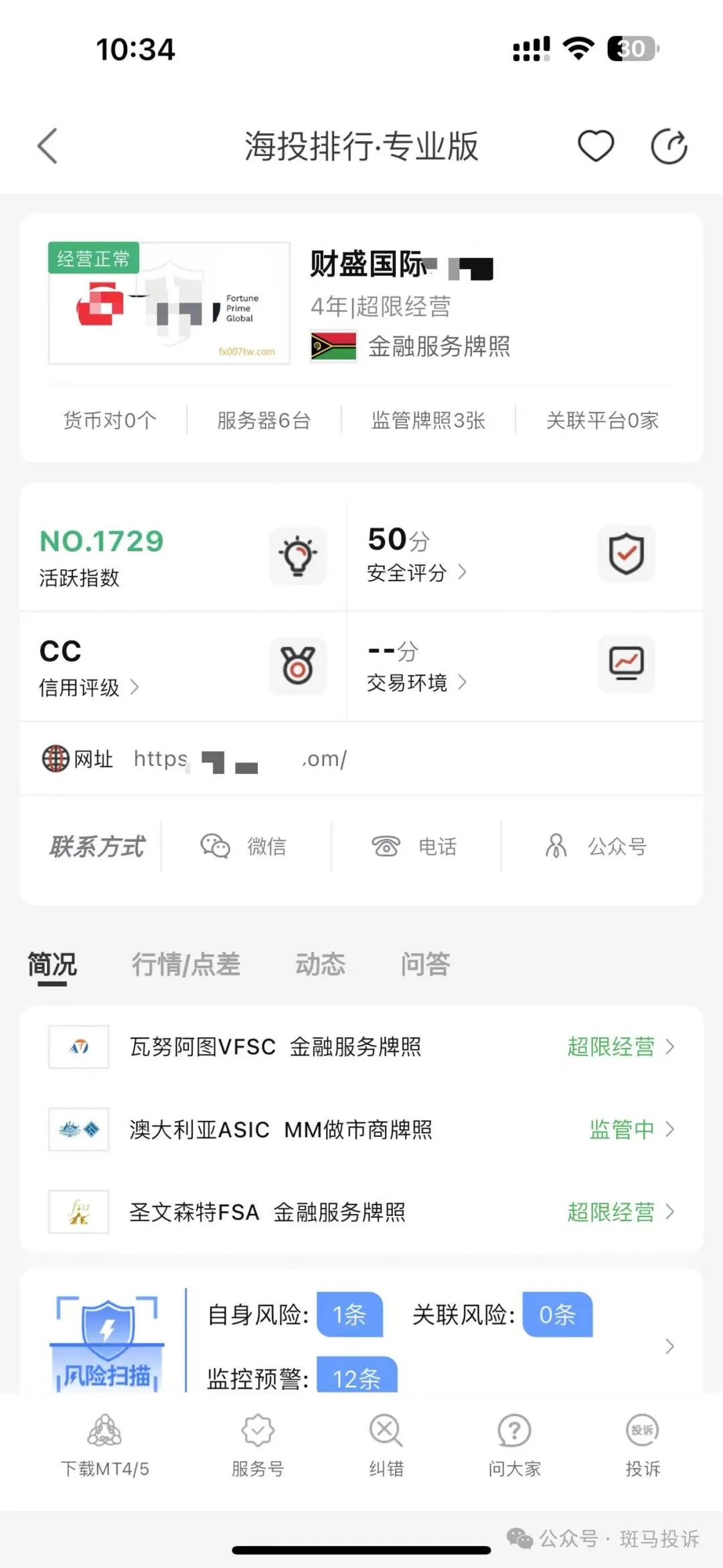Open the broker website URL
723x1568 pixels.
pos(240,759)
